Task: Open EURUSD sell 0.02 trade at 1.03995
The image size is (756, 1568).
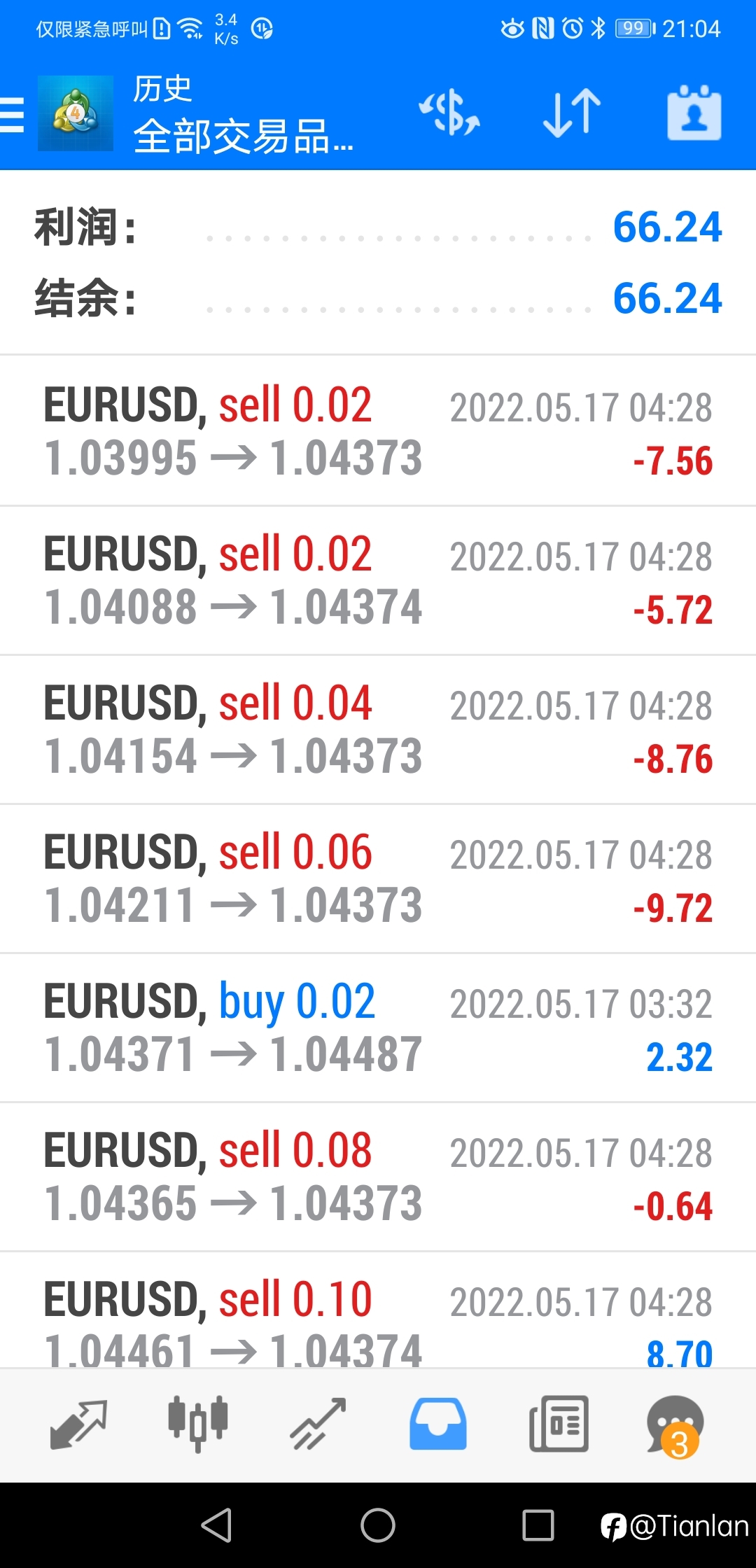Action: [378, 430]
